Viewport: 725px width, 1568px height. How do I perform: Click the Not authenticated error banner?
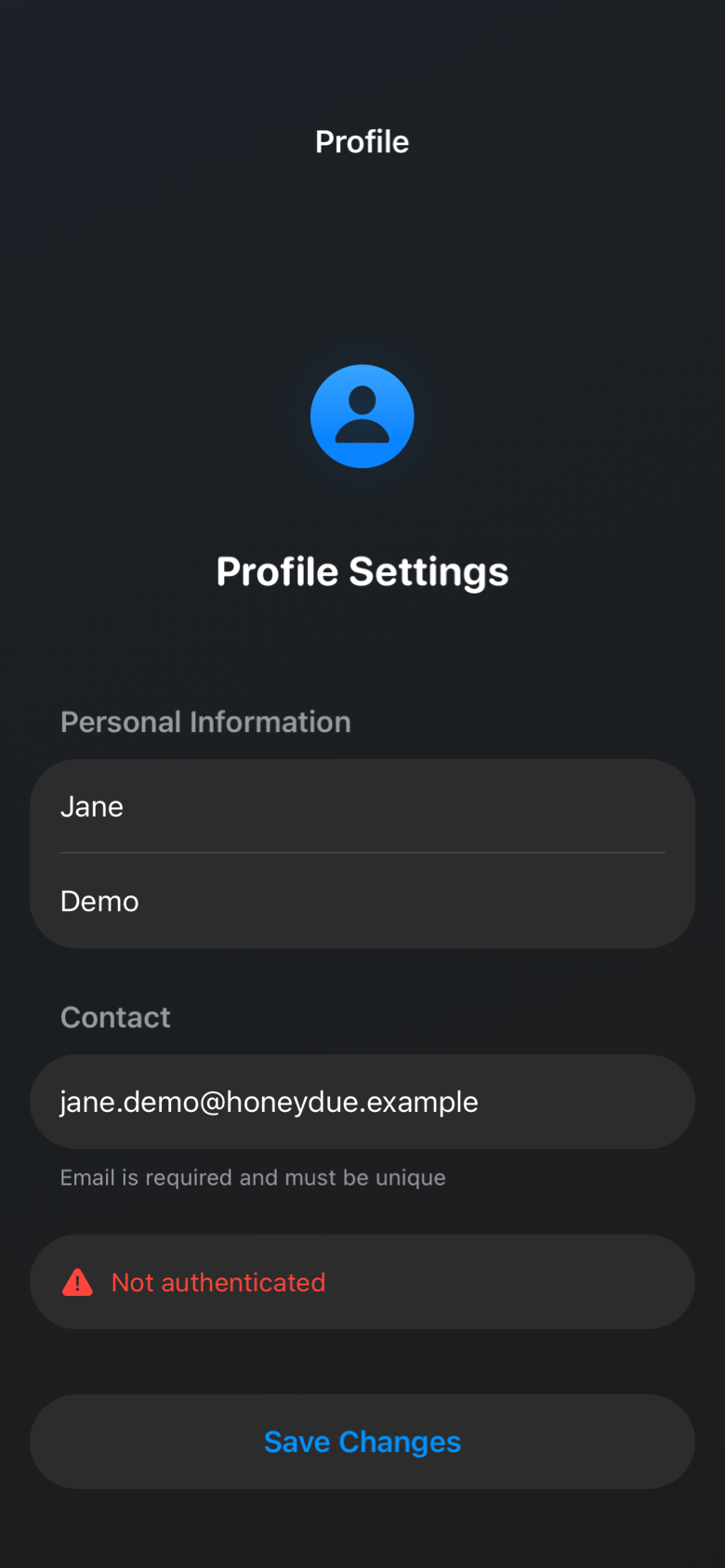coord(362,1282)
